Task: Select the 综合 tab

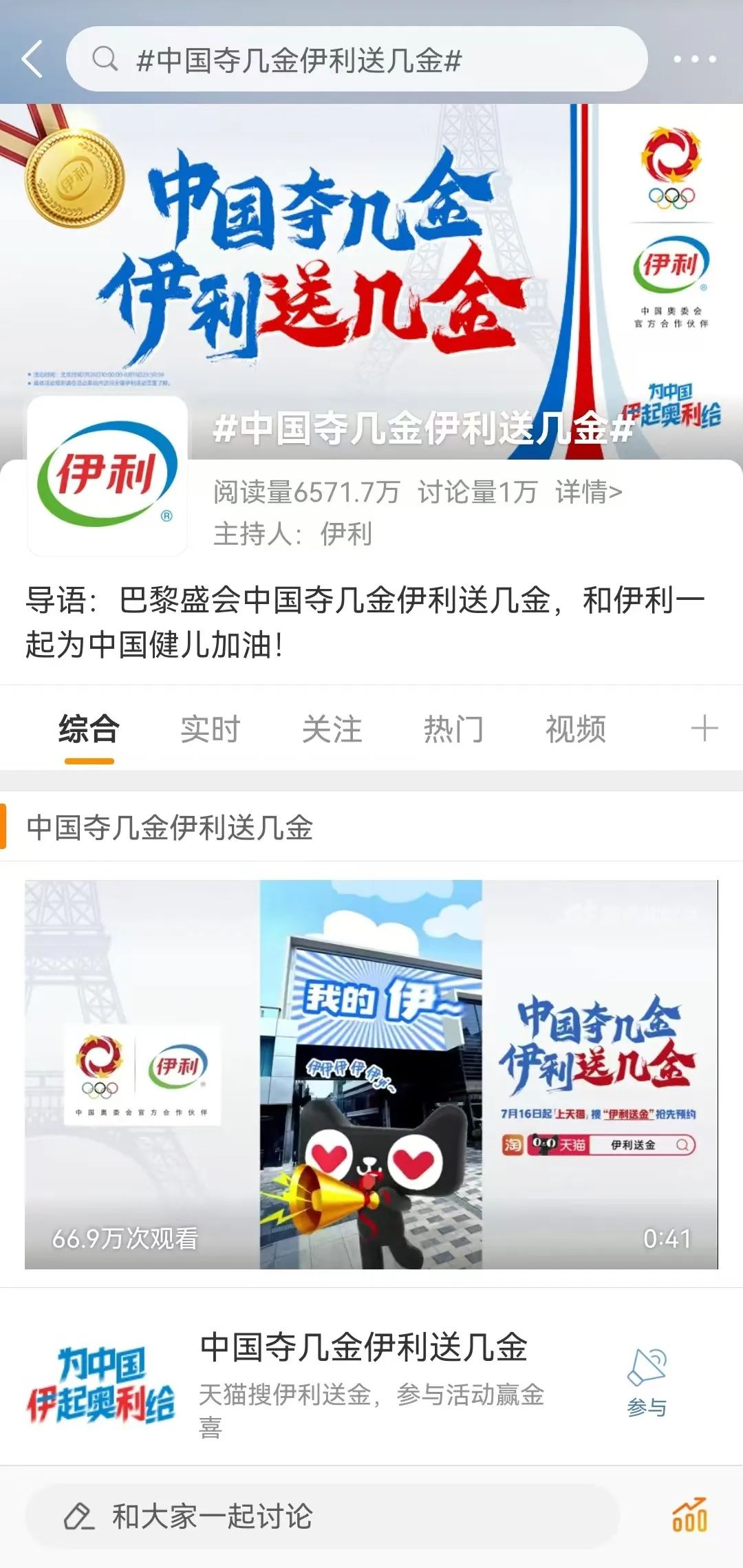Action: click(x=89, y=729)
